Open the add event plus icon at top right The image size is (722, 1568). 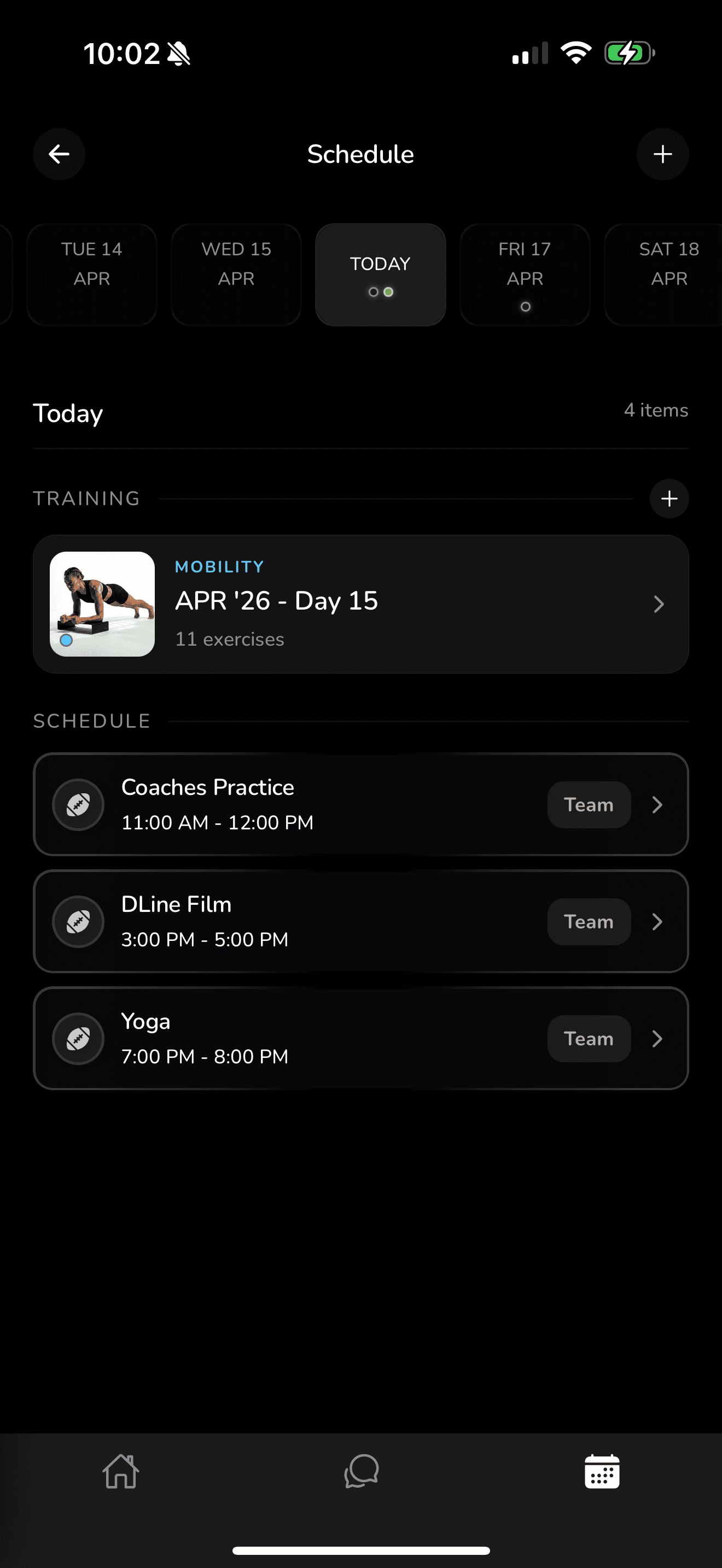pos(662,154)
